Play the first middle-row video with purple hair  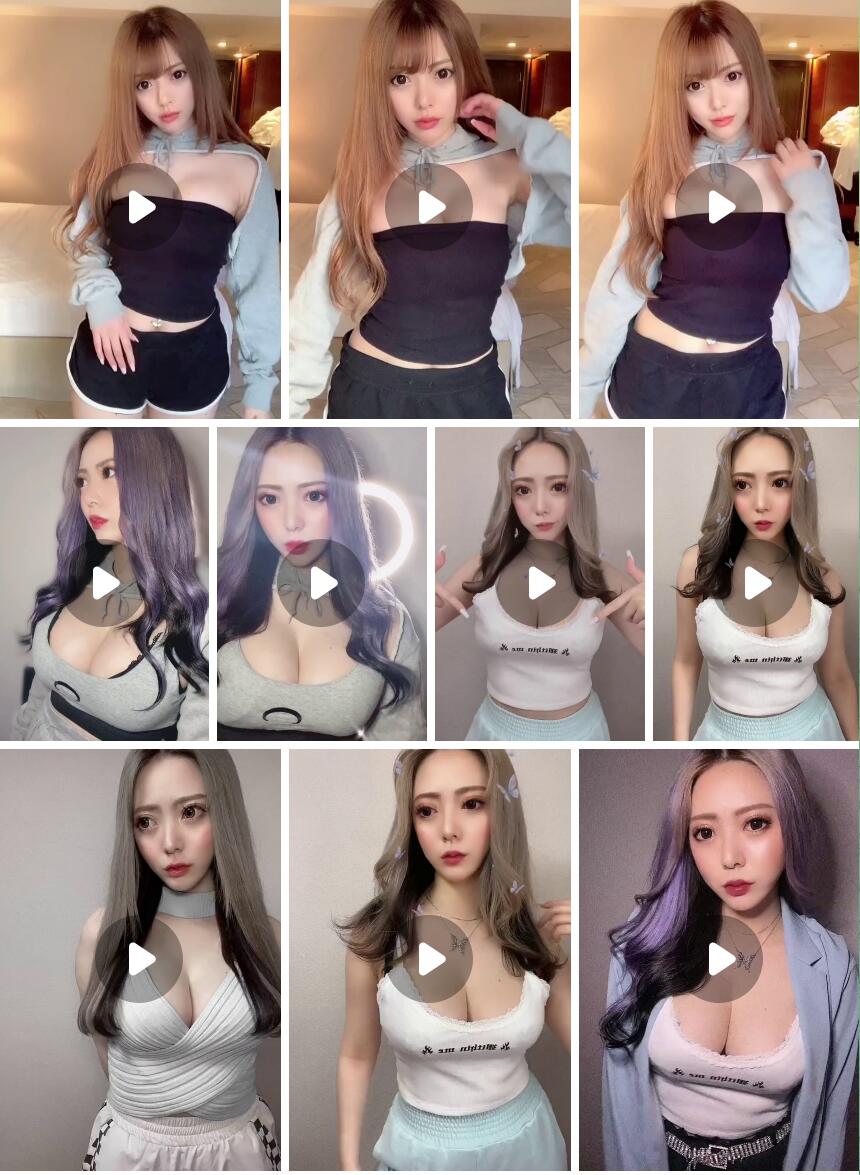[x=105, y=583]
